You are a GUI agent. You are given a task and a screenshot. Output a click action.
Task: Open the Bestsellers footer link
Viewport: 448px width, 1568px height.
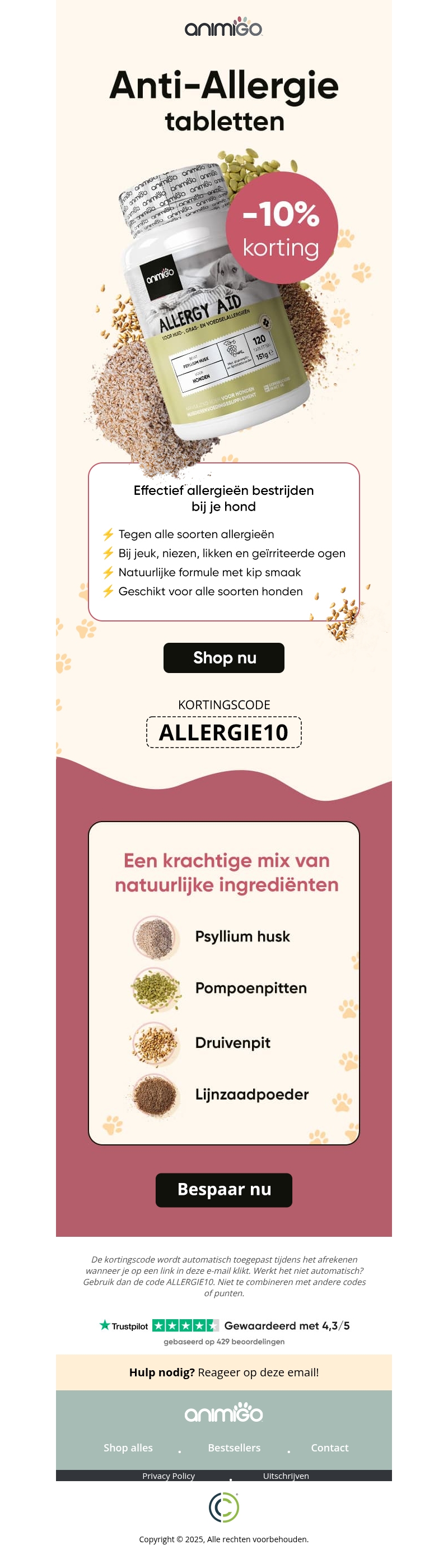pos(234,1447)
